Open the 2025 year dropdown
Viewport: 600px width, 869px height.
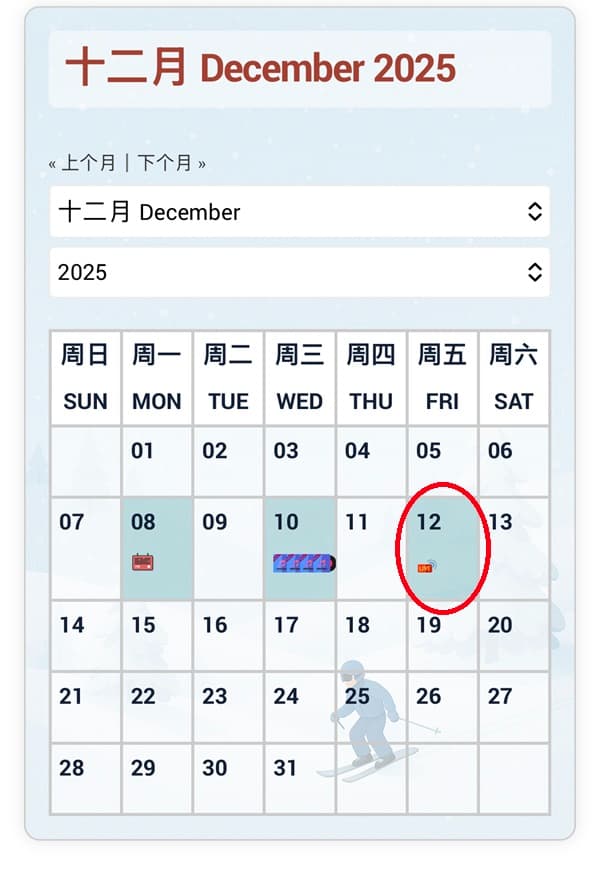tap(299, 272)
